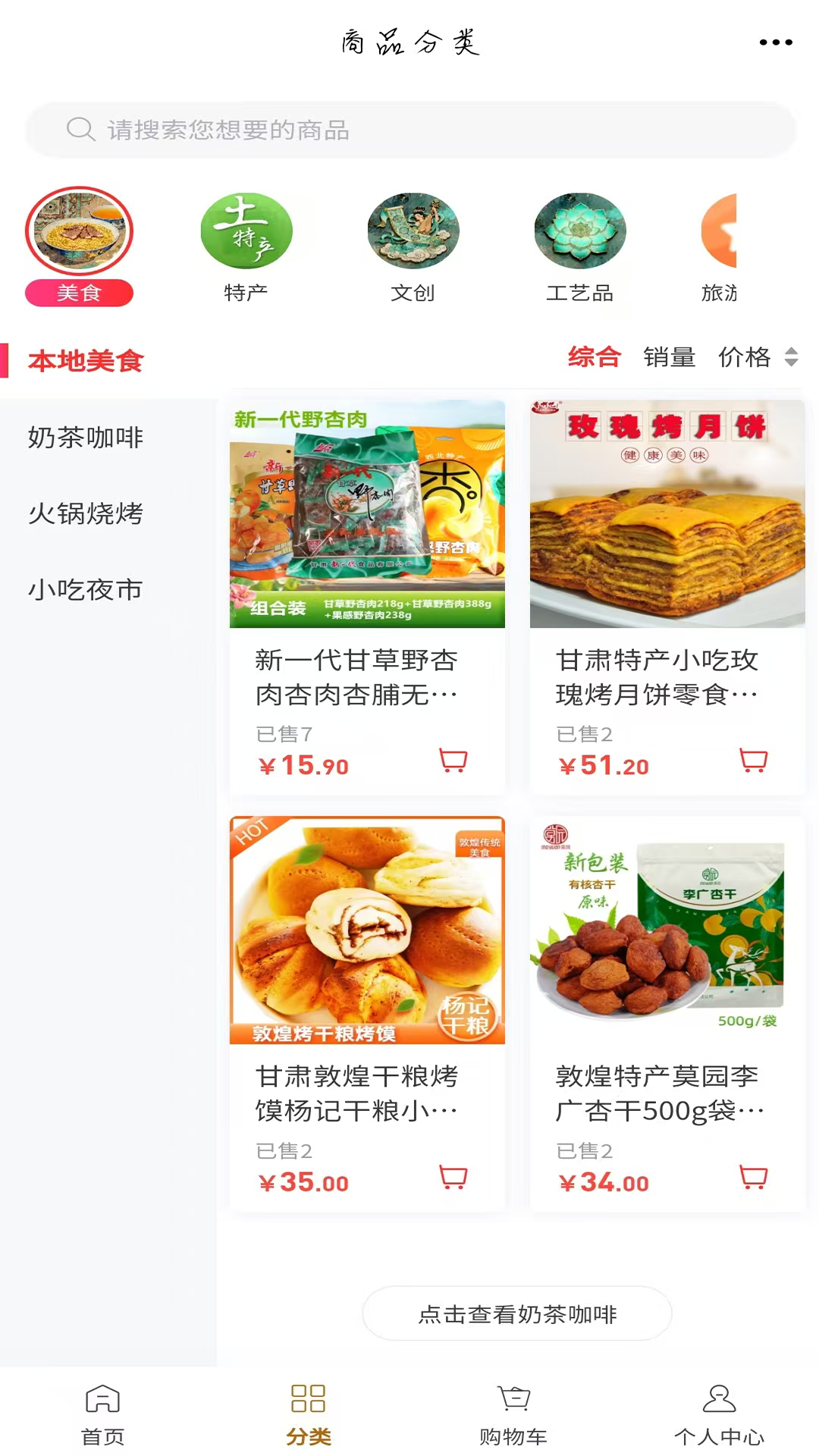Open the 小吃夜市 category
This screenshot has height=1456, width=819.
85,589
